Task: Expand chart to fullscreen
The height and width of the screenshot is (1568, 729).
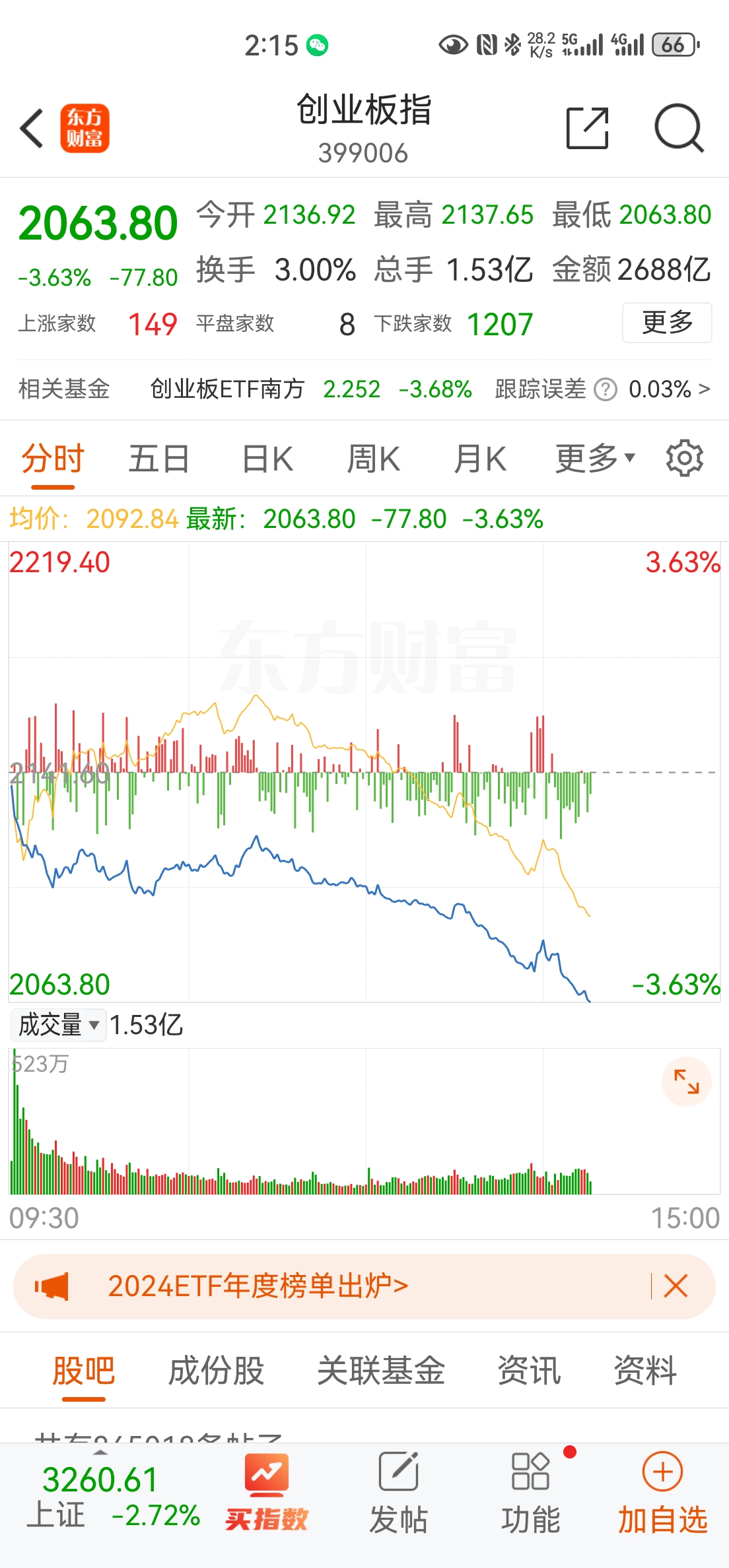Action: (x=686, y=1082)
